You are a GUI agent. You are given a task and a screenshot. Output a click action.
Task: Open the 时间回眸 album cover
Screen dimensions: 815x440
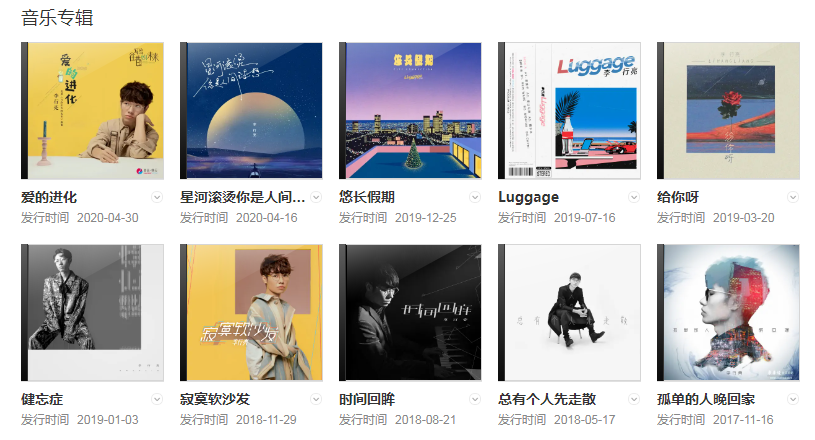pos(410,313)
